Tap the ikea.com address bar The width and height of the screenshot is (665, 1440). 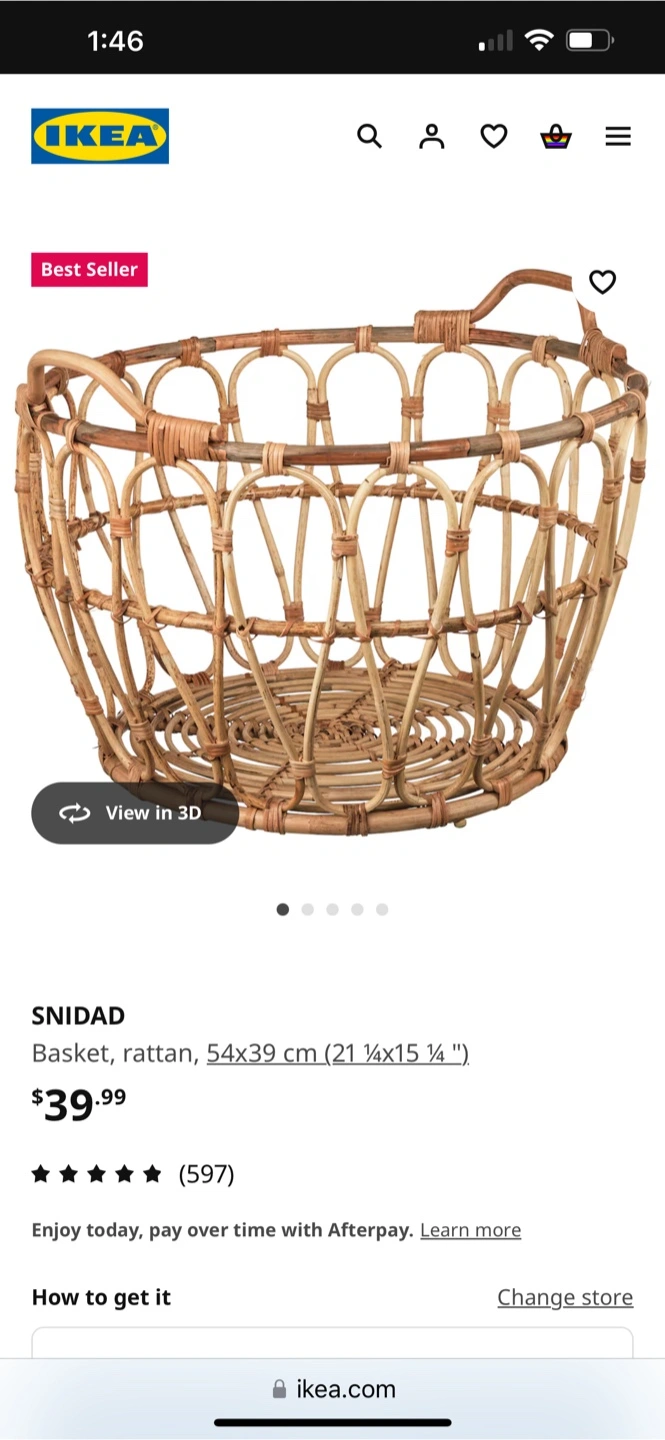click(x=334, y=1389)
